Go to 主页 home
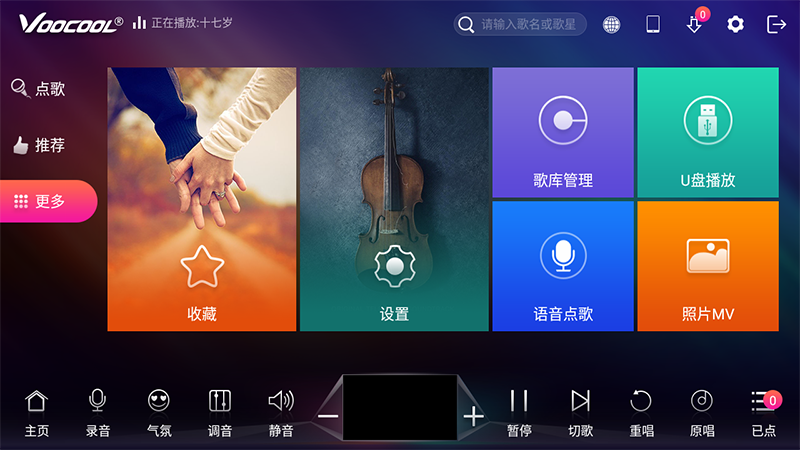800x450 pixels. tap(36, 412)
